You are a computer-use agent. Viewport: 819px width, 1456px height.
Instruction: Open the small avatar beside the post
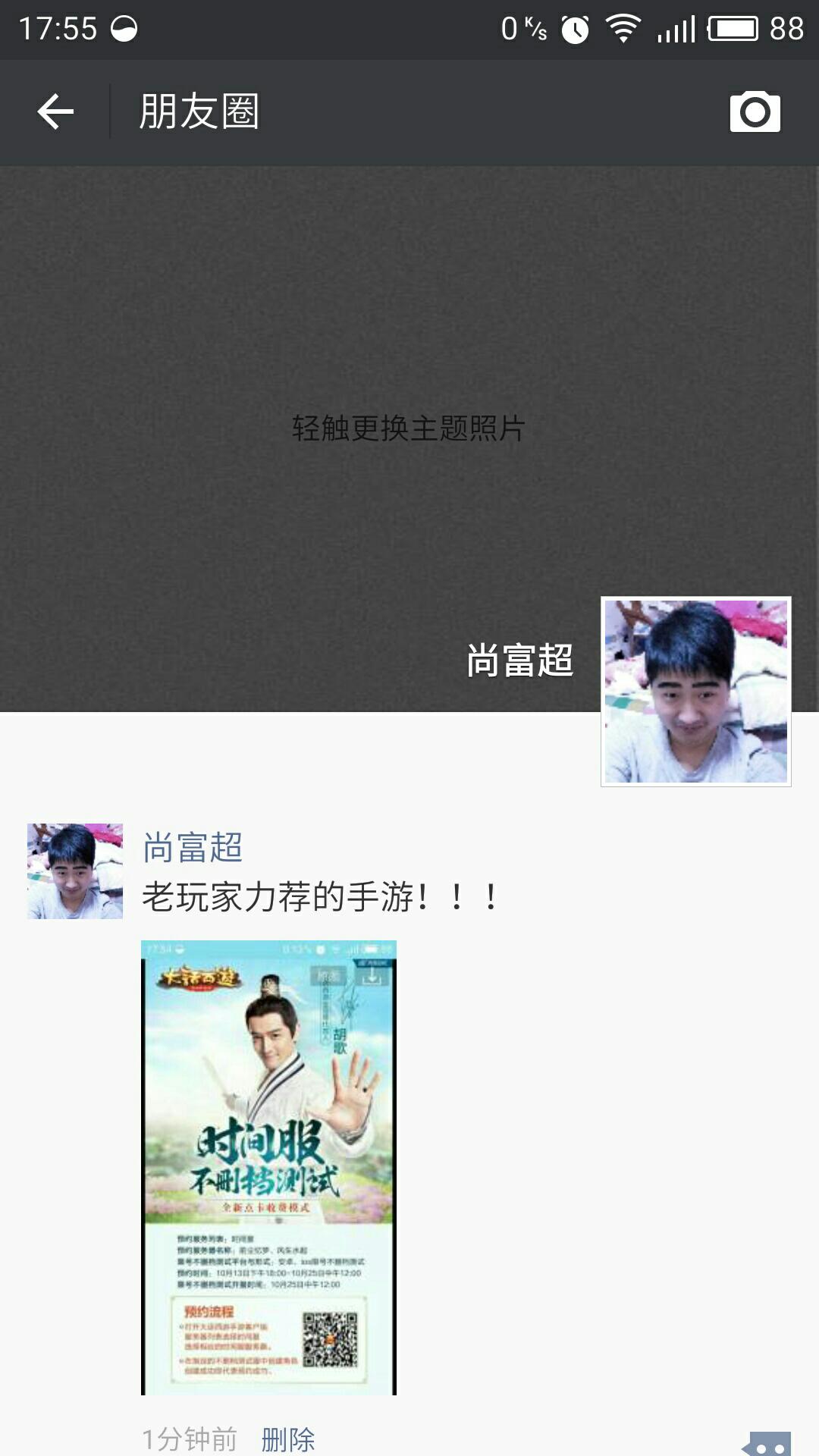click(75, 871)
